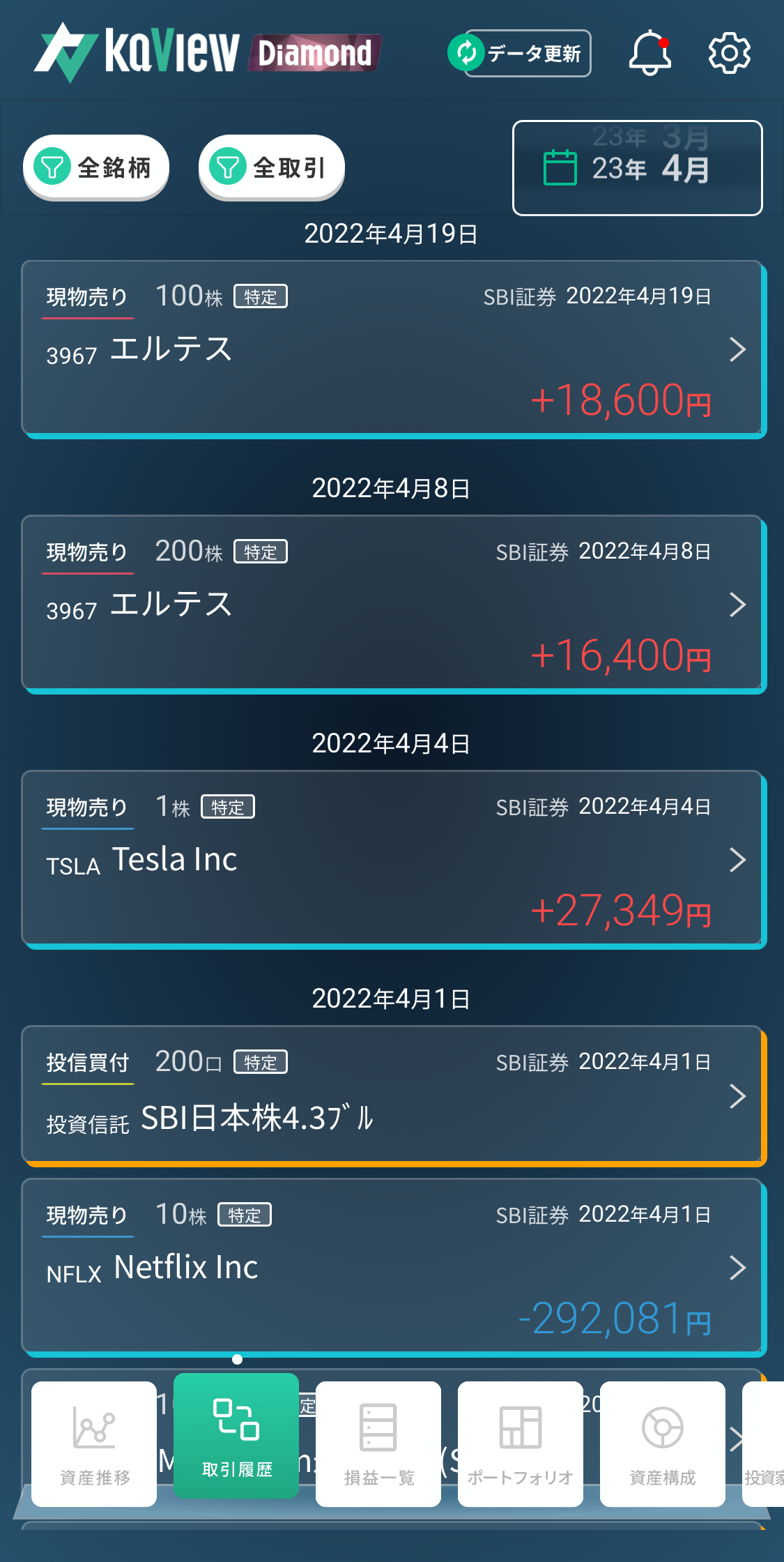View the Tesla Inc sale details
Viewport: 784px width, 1562px height.
coord(394,859)
